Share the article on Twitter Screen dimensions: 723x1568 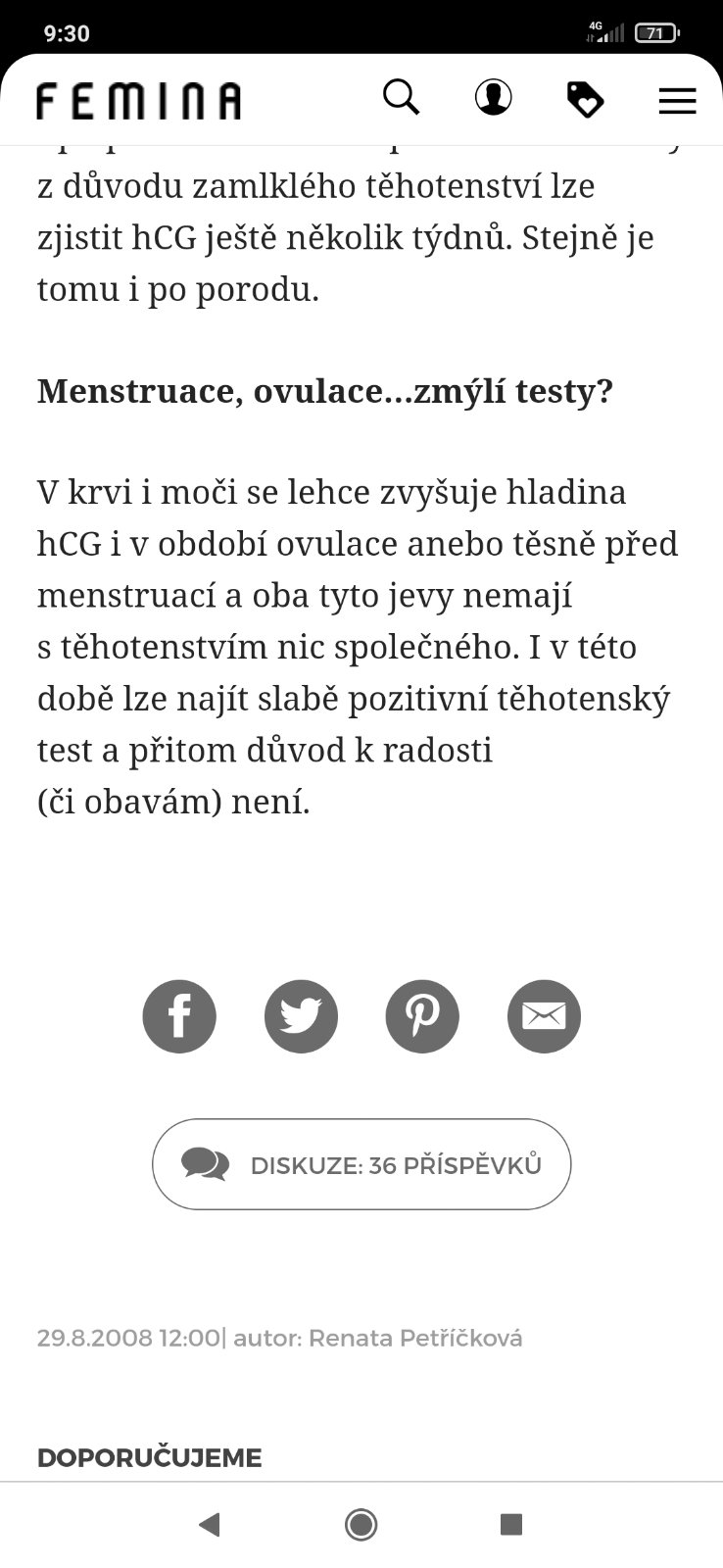(301, 1016)
